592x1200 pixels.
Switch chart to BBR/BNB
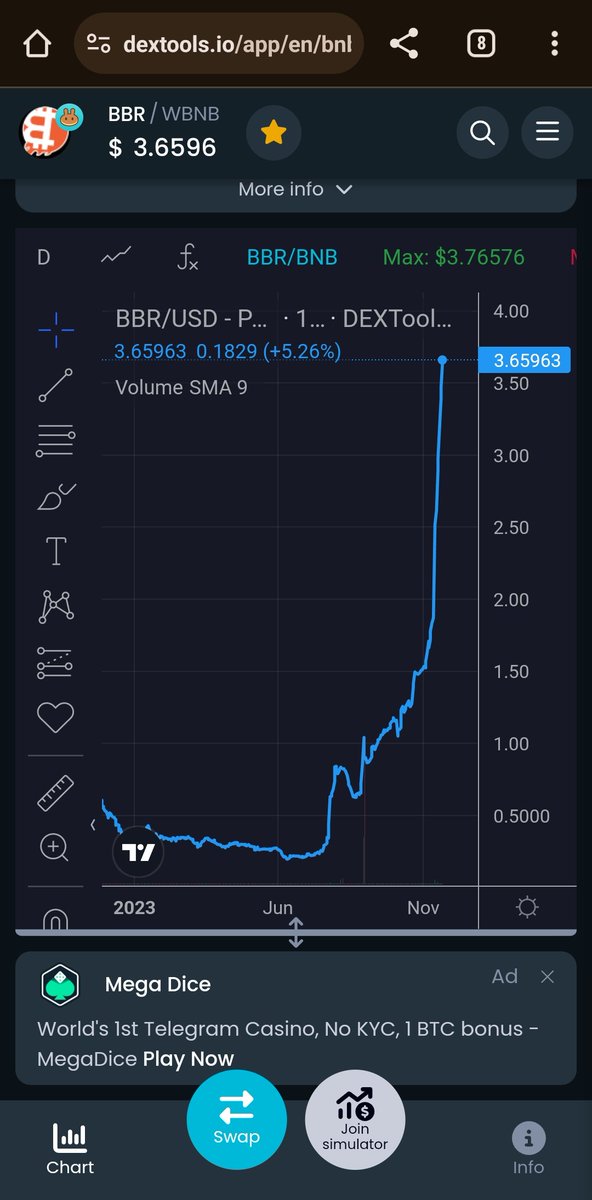coord(292,257)
